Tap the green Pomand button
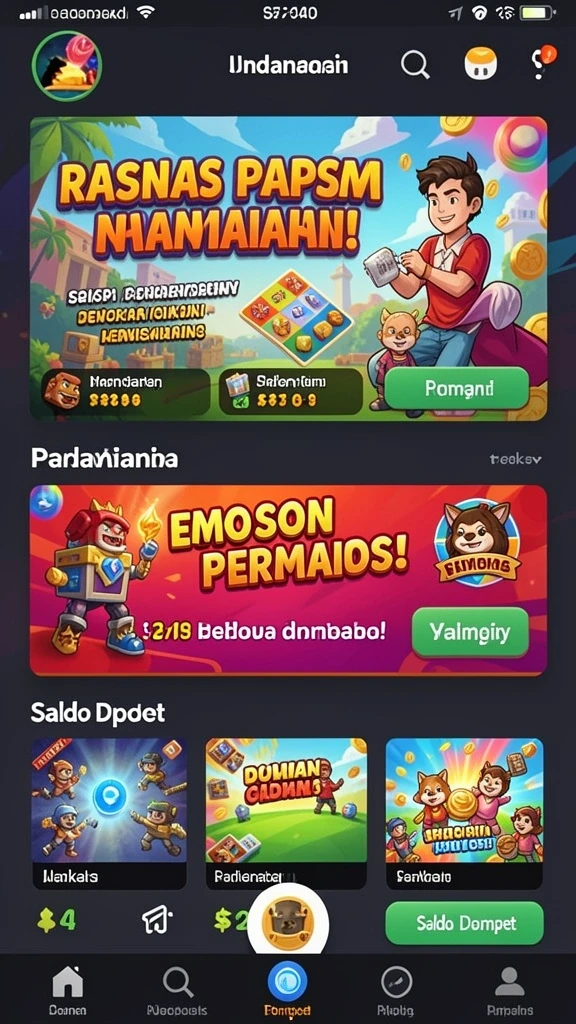The height and width of the screenshot is (1024, 576). pos(456,389)
